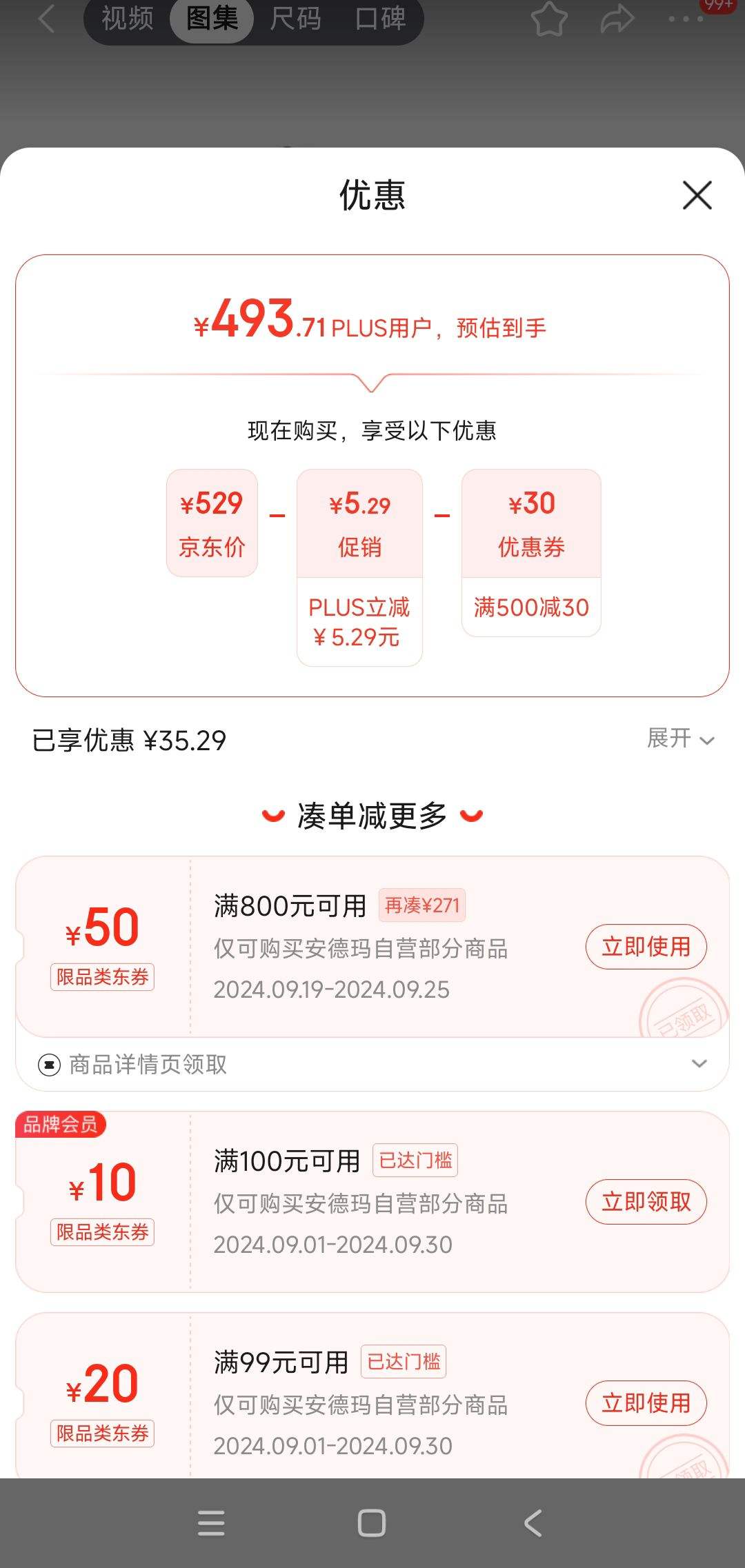This screenshot has height=1568, width=745.
Task: Use the ¥20 coupon for 满99元
Action: click(646, 1403)
